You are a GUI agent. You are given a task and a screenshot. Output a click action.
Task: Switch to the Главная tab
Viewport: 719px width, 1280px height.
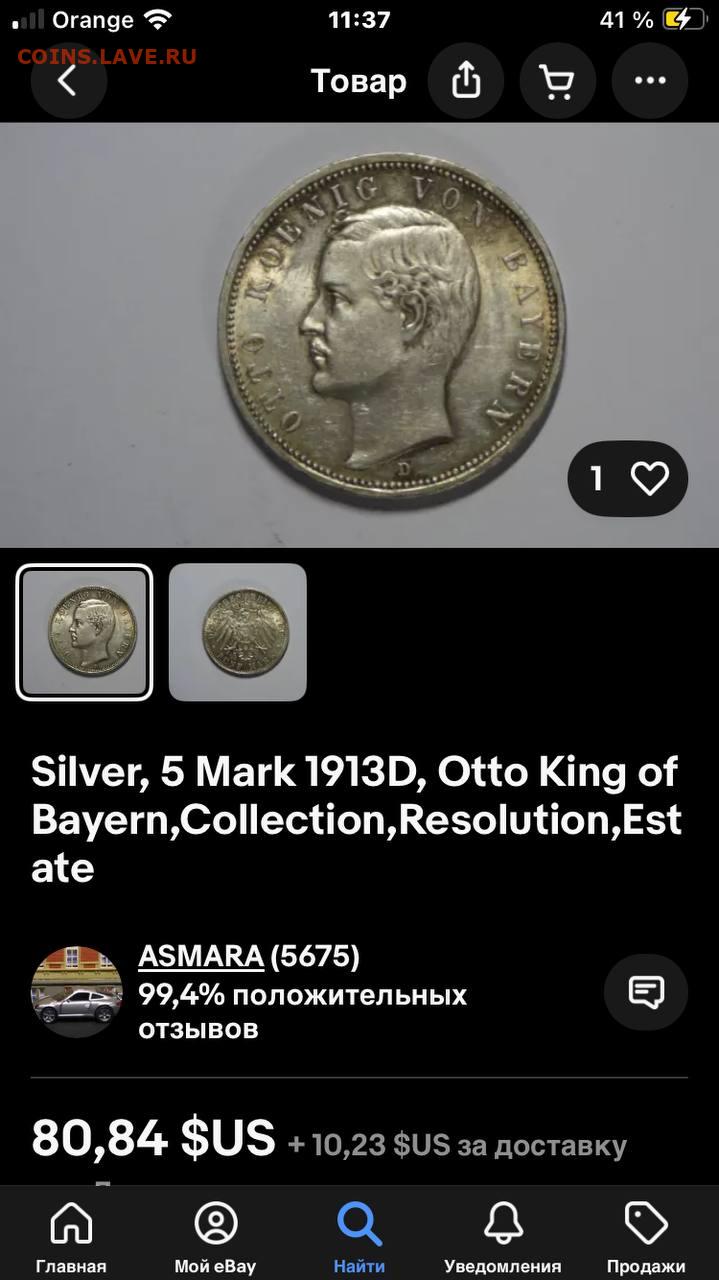point(71,1236)
